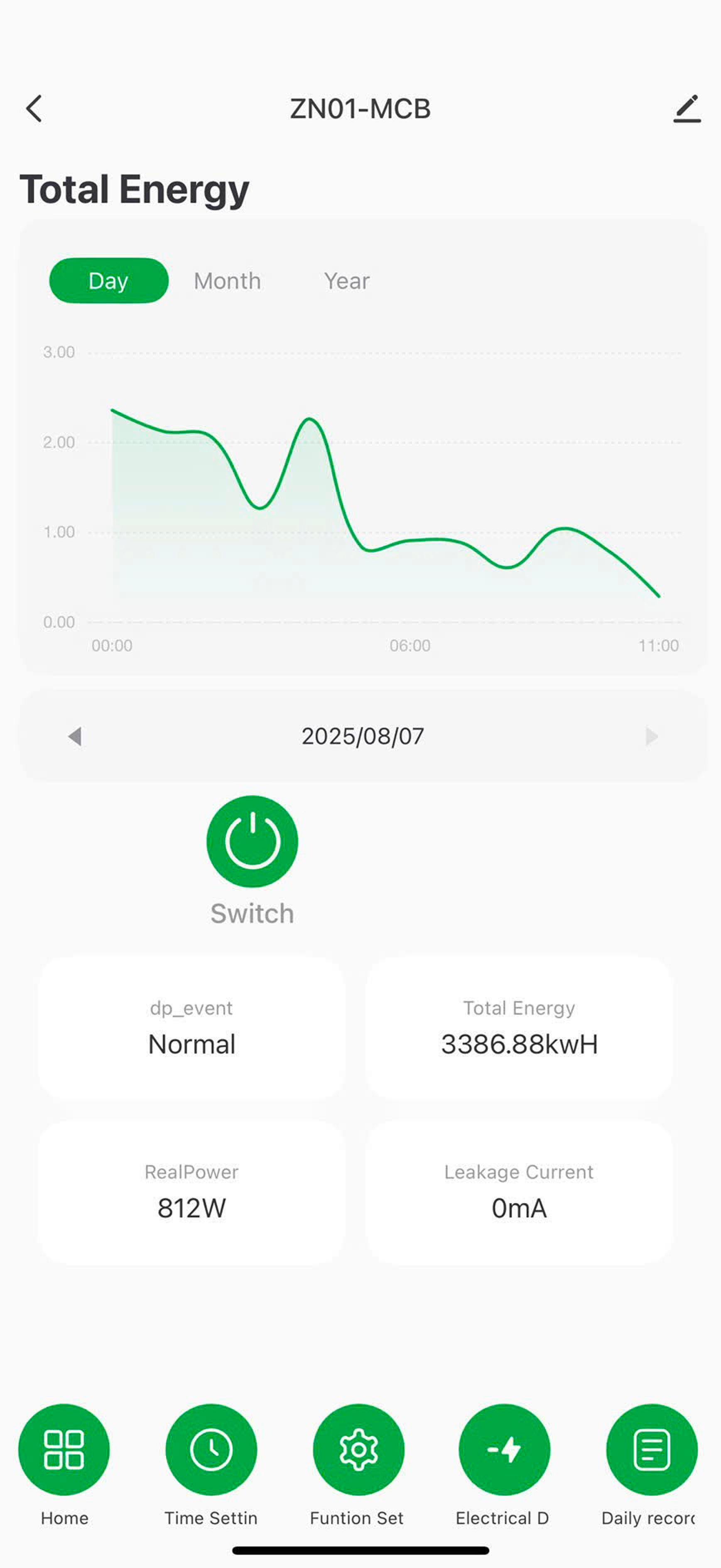Open the Home shortcut

[64, 1449]
